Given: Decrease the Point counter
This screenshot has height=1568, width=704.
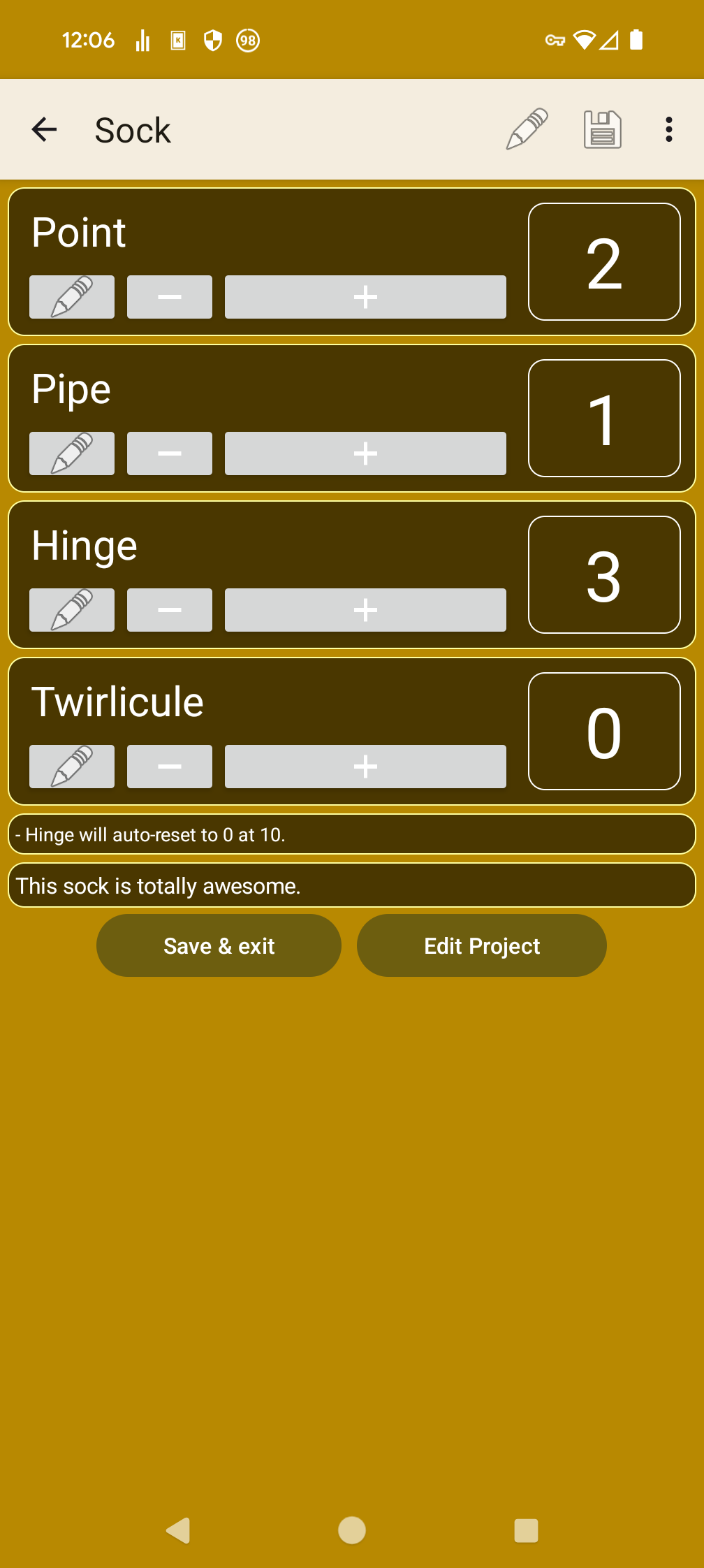Looking at the screenshot, I should [169, 297].
